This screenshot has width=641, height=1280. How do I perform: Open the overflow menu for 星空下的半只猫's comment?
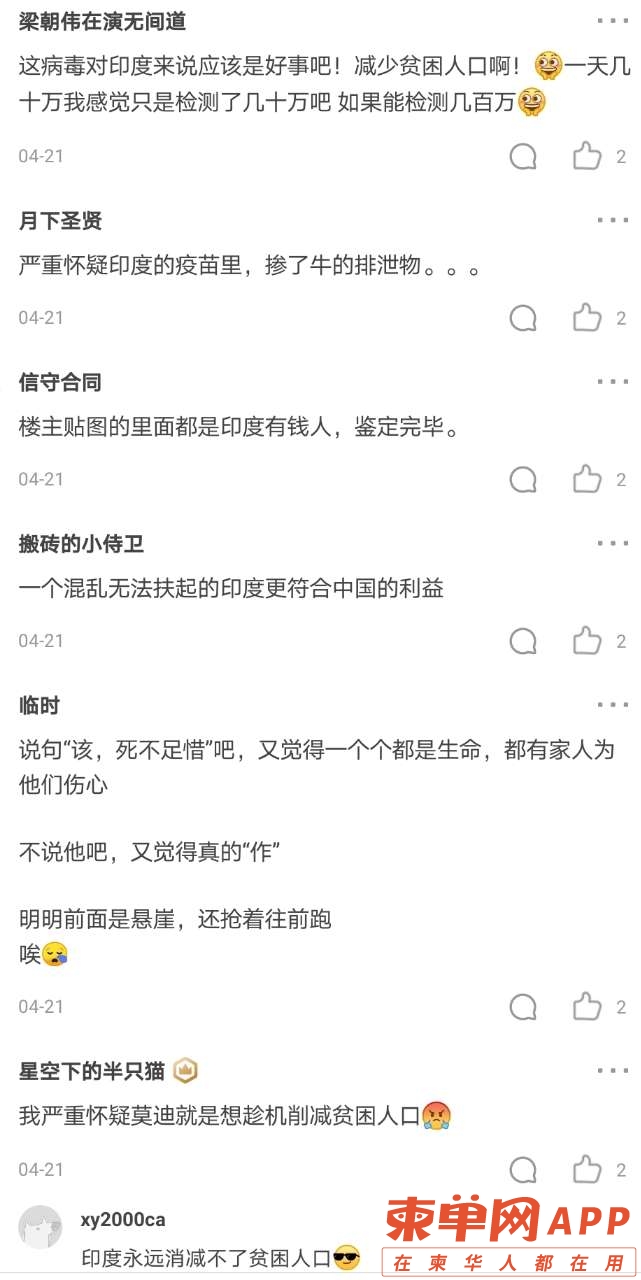pos(612,1070)
